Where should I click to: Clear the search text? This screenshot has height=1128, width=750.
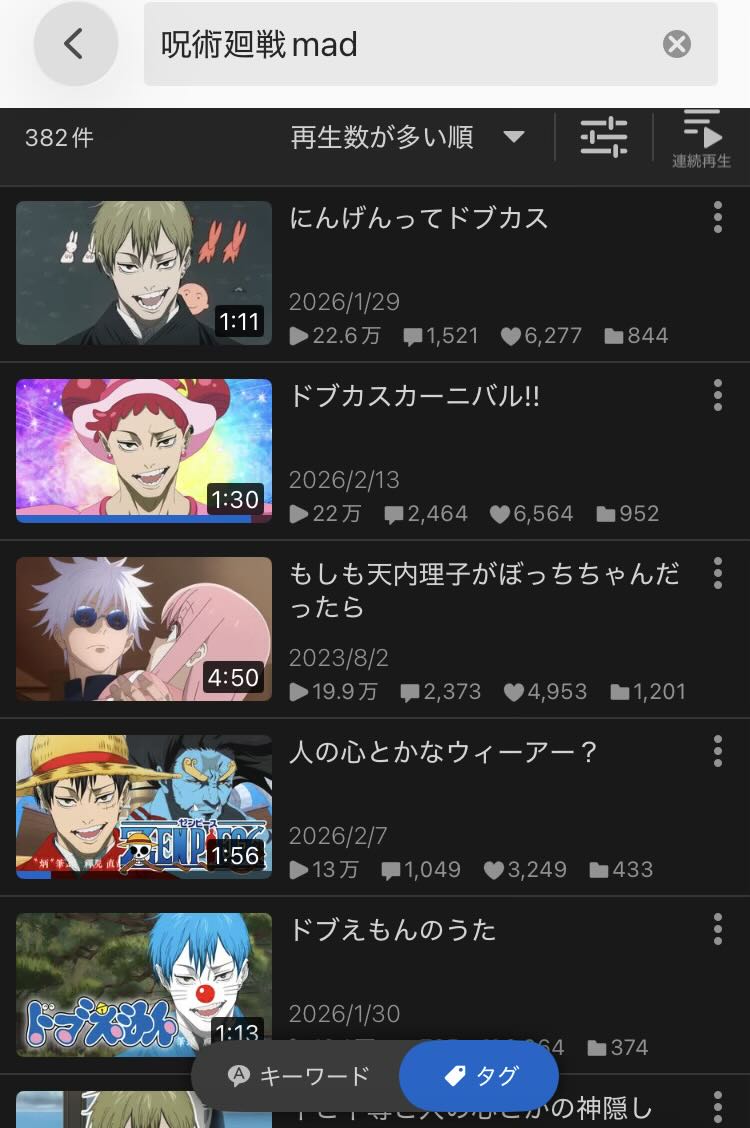(x=677, y=44)
